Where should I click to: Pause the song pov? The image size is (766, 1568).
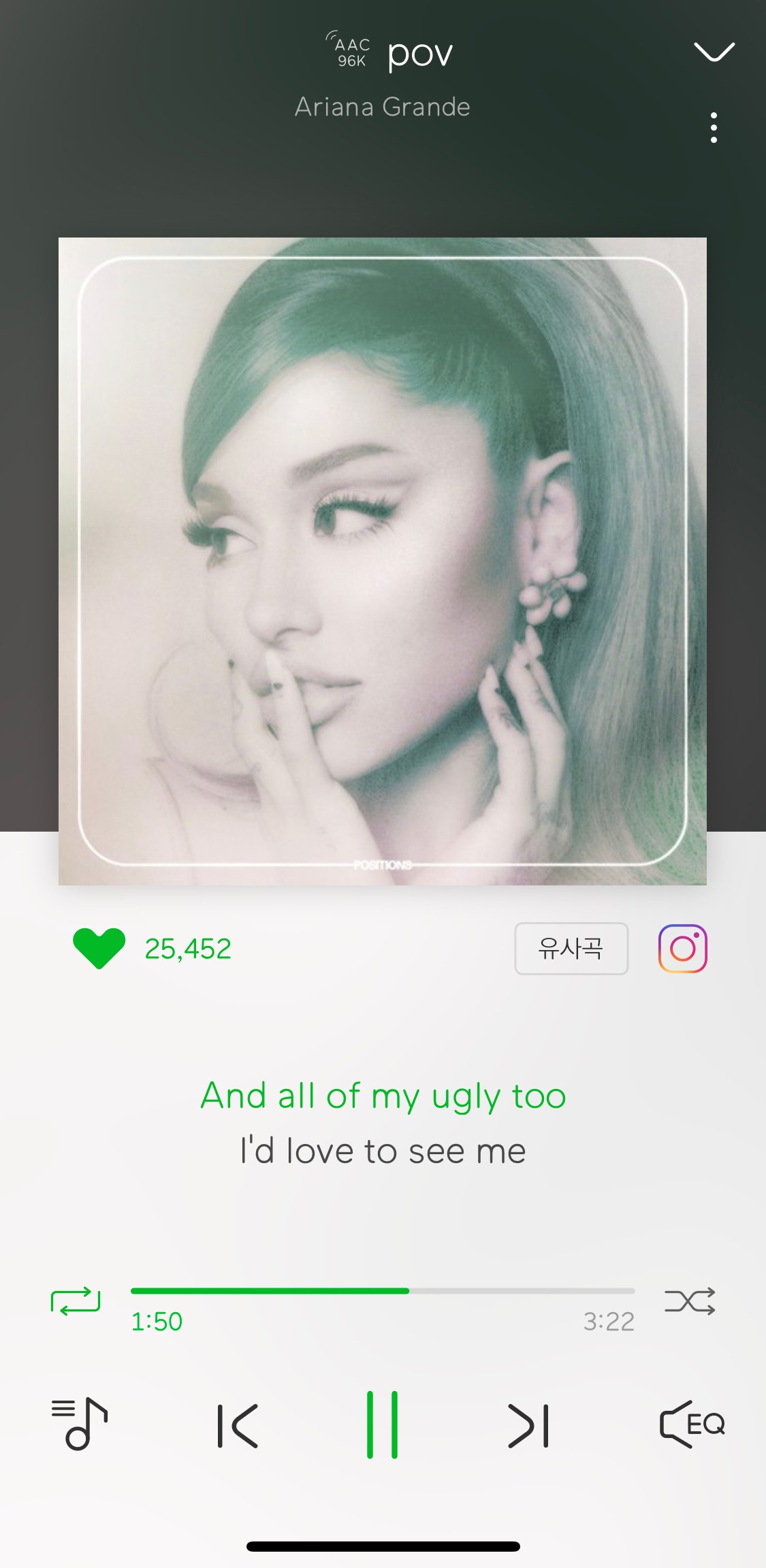point(382,1425)
